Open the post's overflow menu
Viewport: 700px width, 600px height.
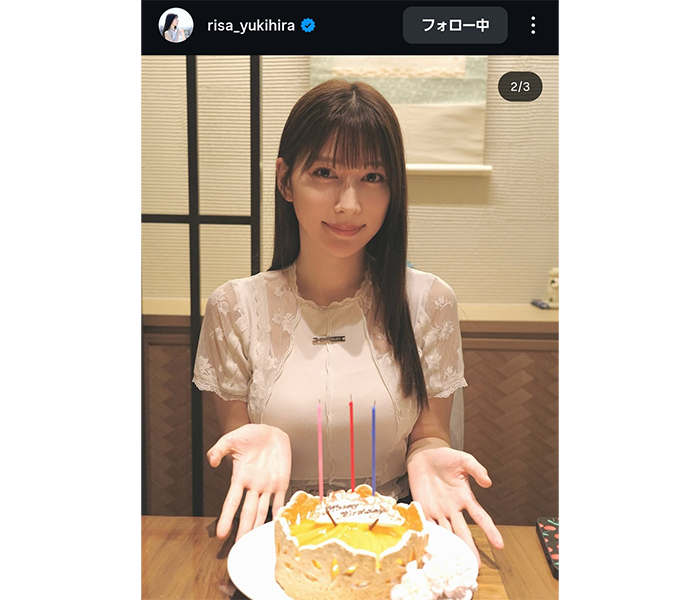coord(533,25)
